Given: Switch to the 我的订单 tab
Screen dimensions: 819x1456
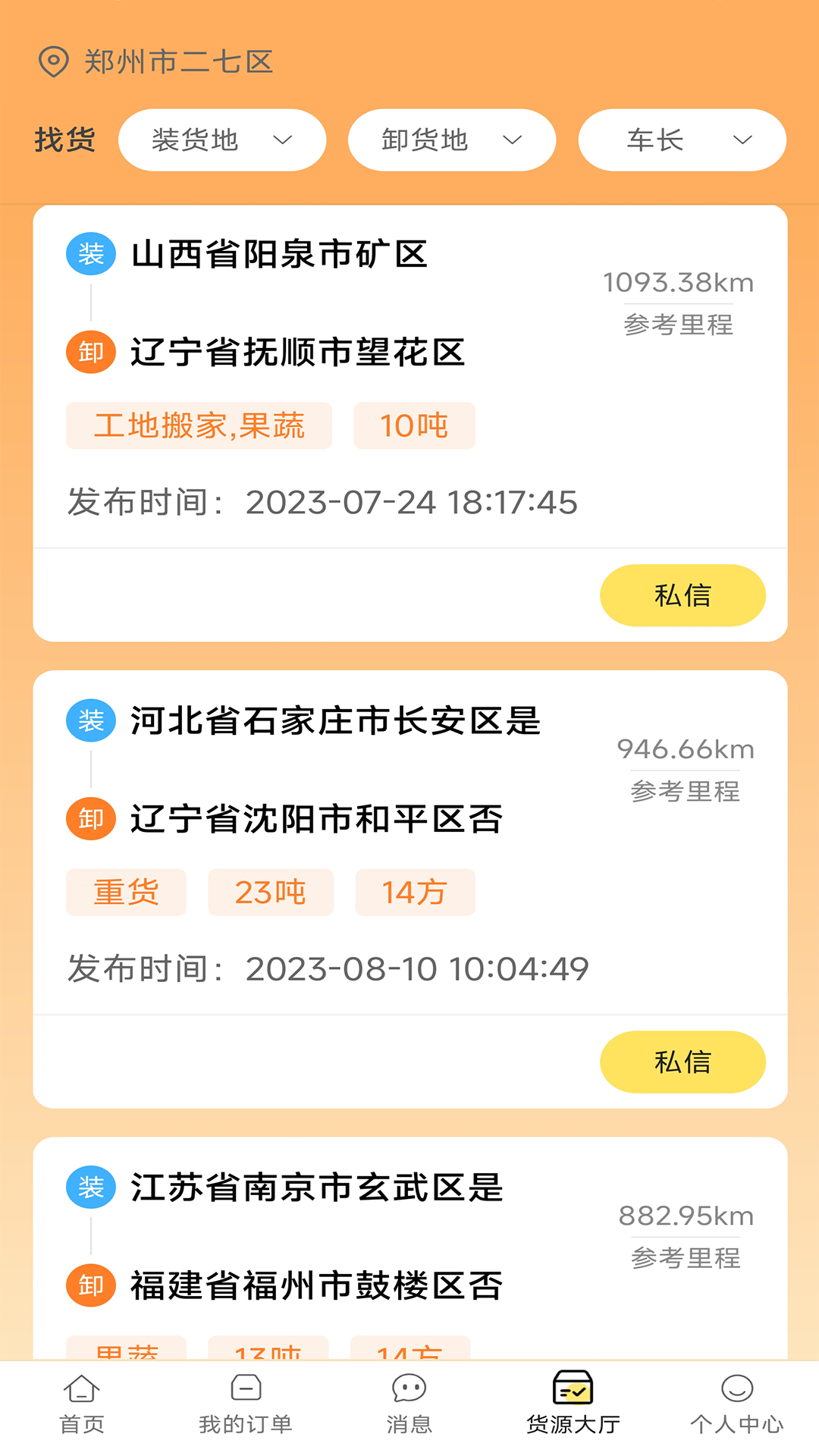Looking at the screenshot, I should coord(246,1404).
